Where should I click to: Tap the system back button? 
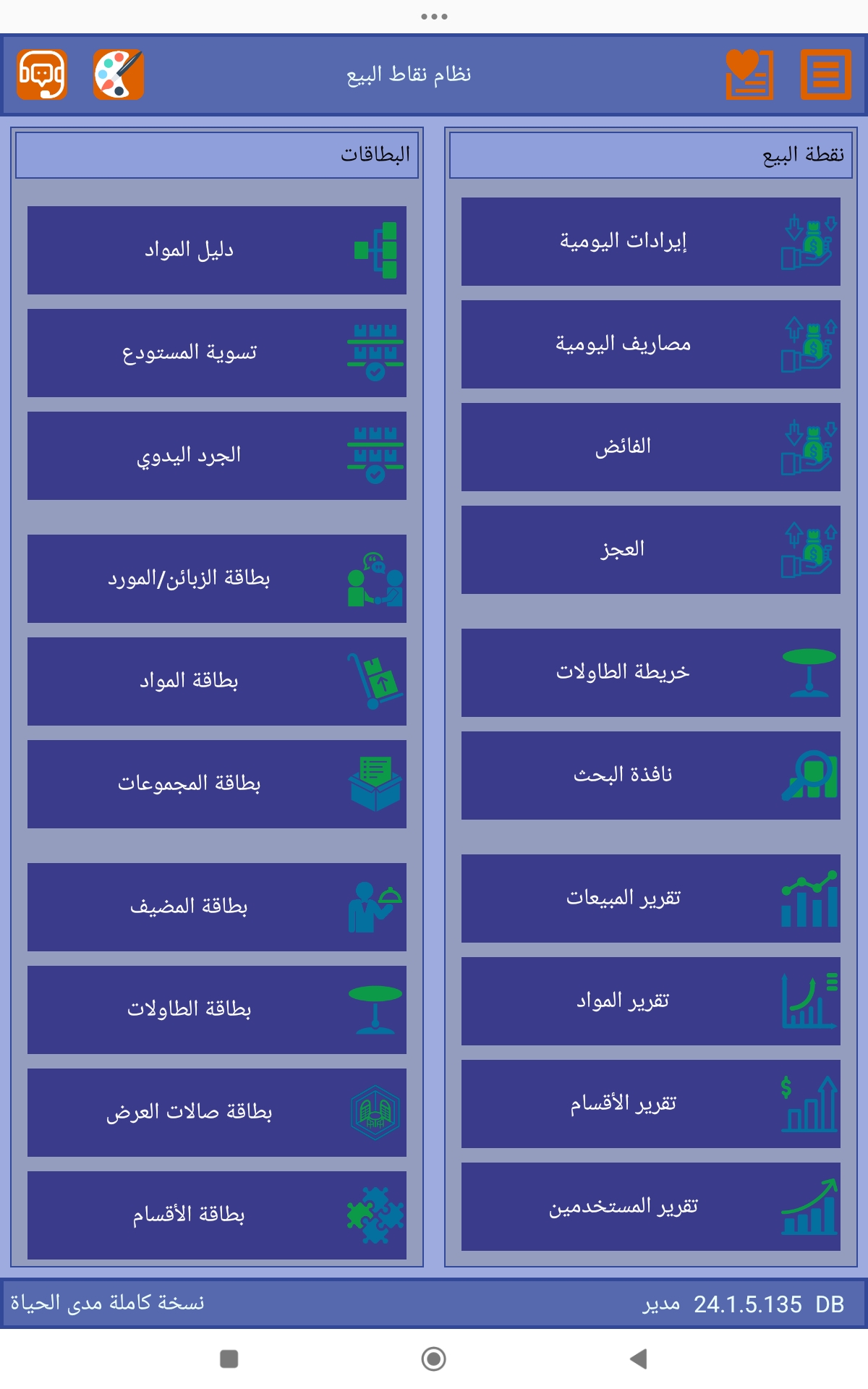pos(638,1359)
